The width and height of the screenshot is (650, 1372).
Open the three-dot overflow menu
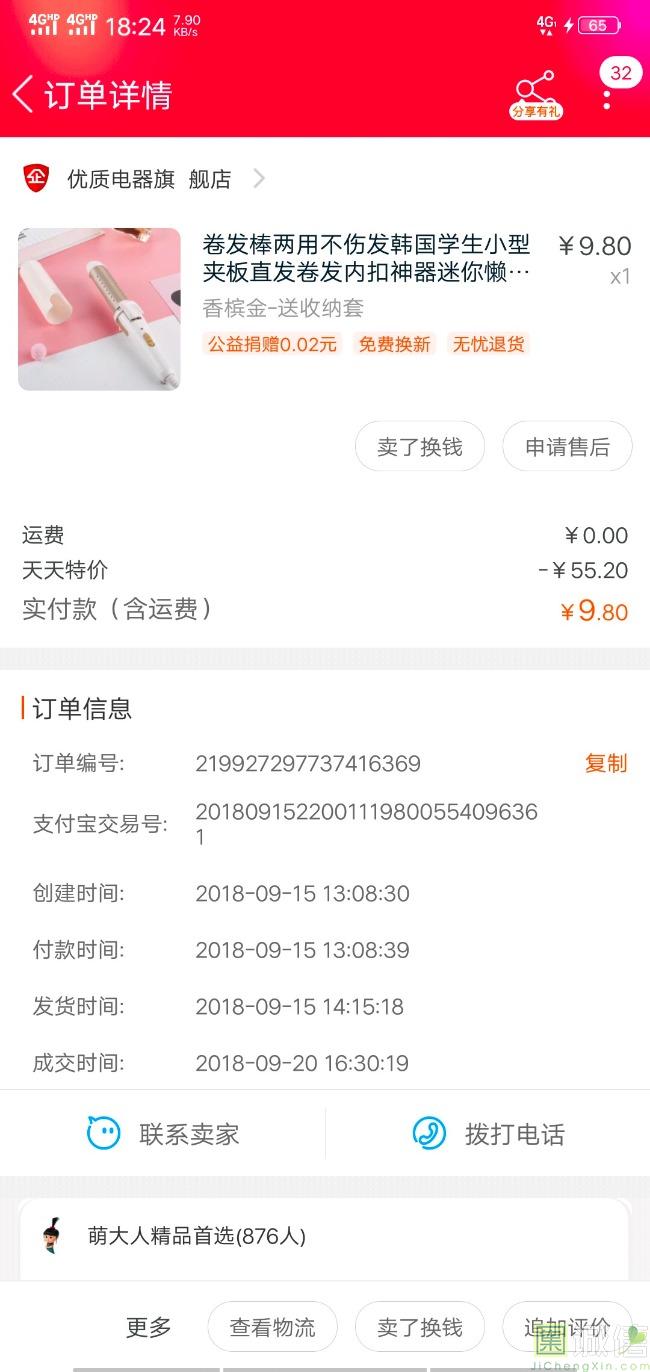607,98
